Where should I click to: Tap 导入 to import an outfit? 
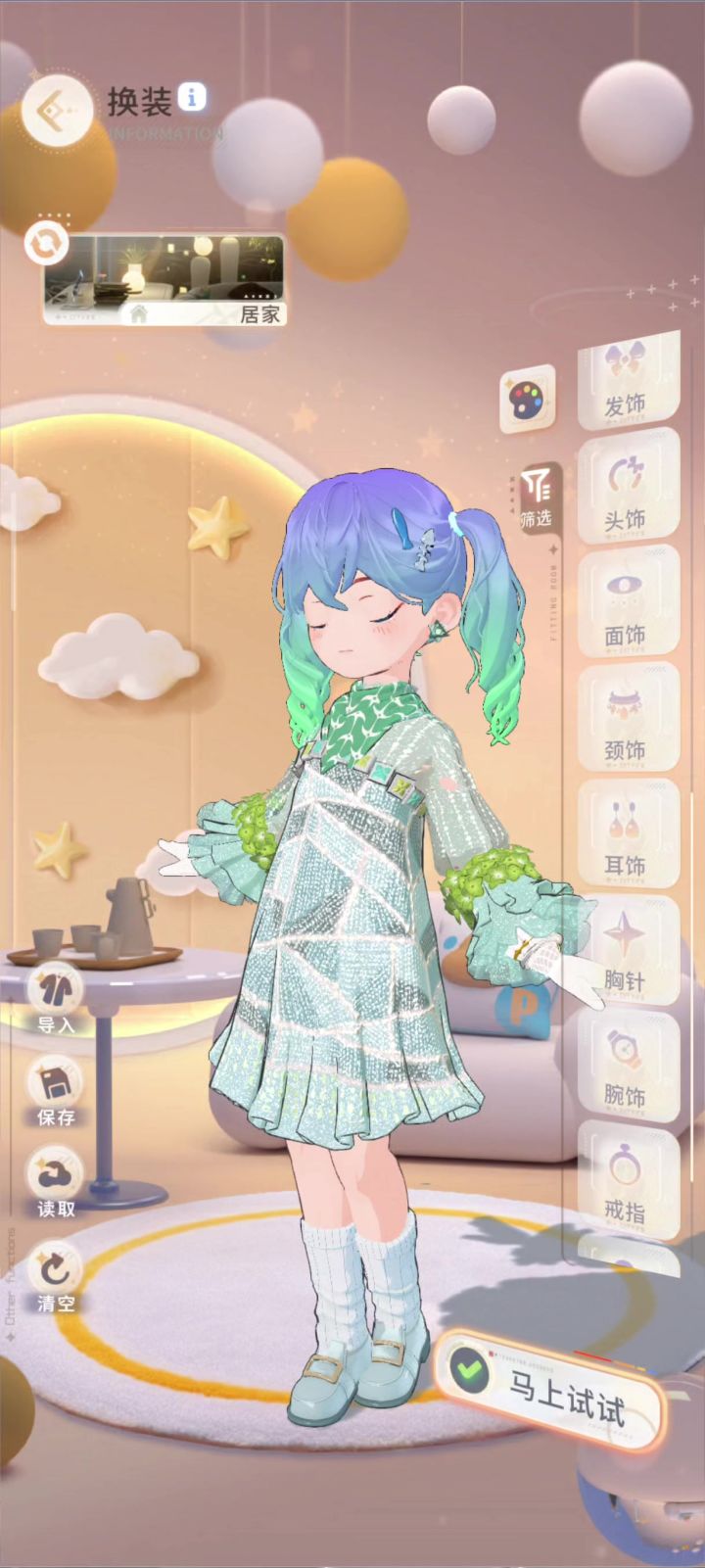click(x=56, y=999)
